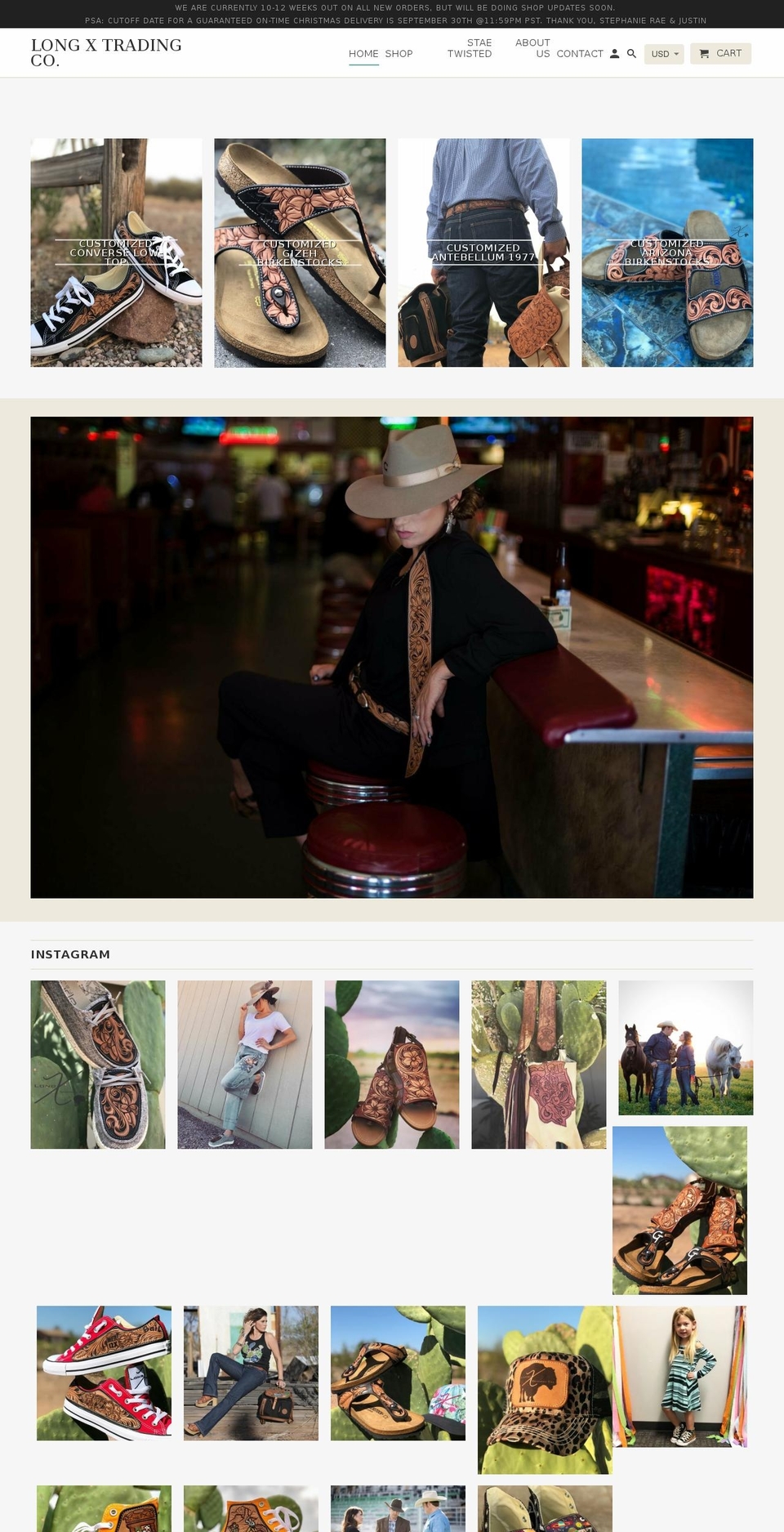Open the account login icon

[614, 54]
